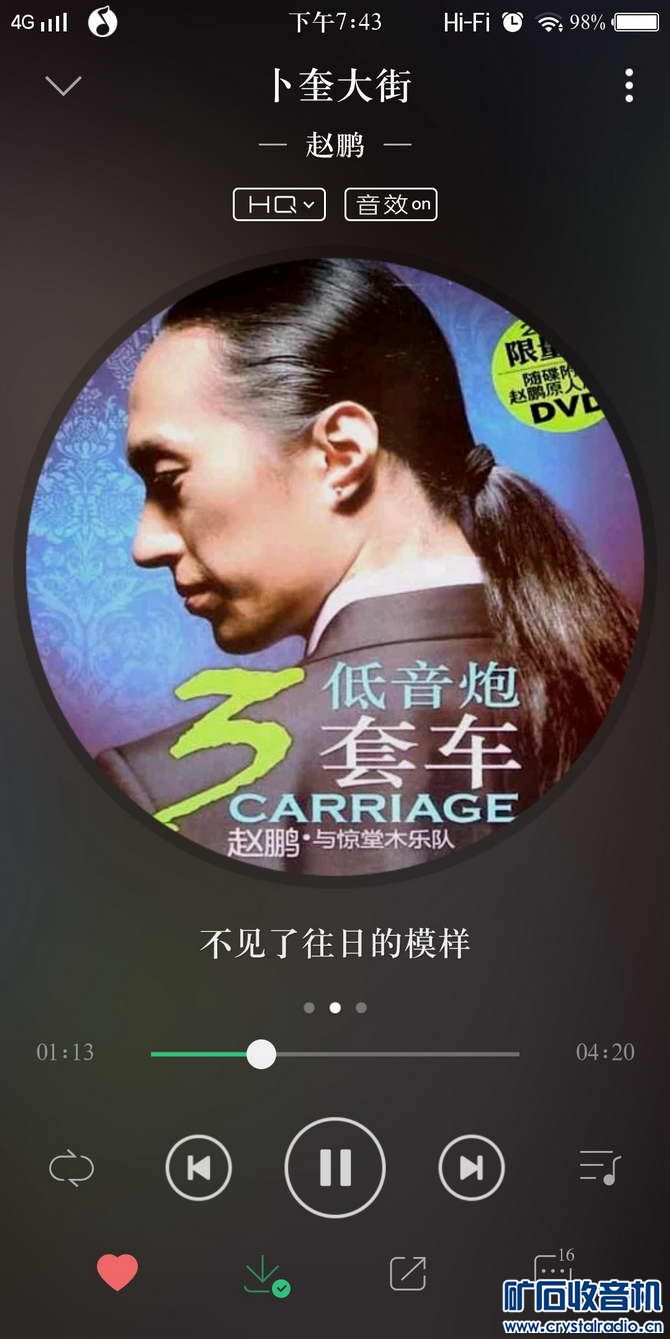670x1339 pixels.
Task: Tap the album cover art
Action: [335, 566]
